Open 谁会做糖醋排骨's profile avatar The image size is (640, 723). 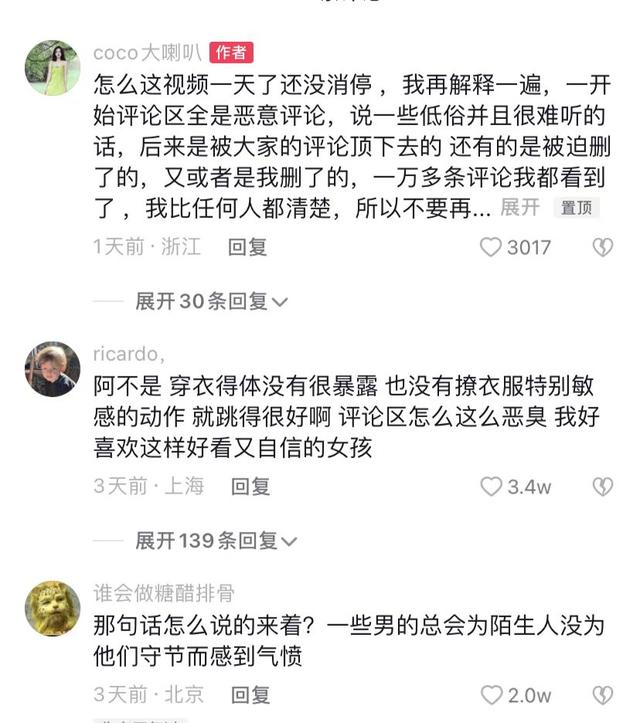[52, 608]
